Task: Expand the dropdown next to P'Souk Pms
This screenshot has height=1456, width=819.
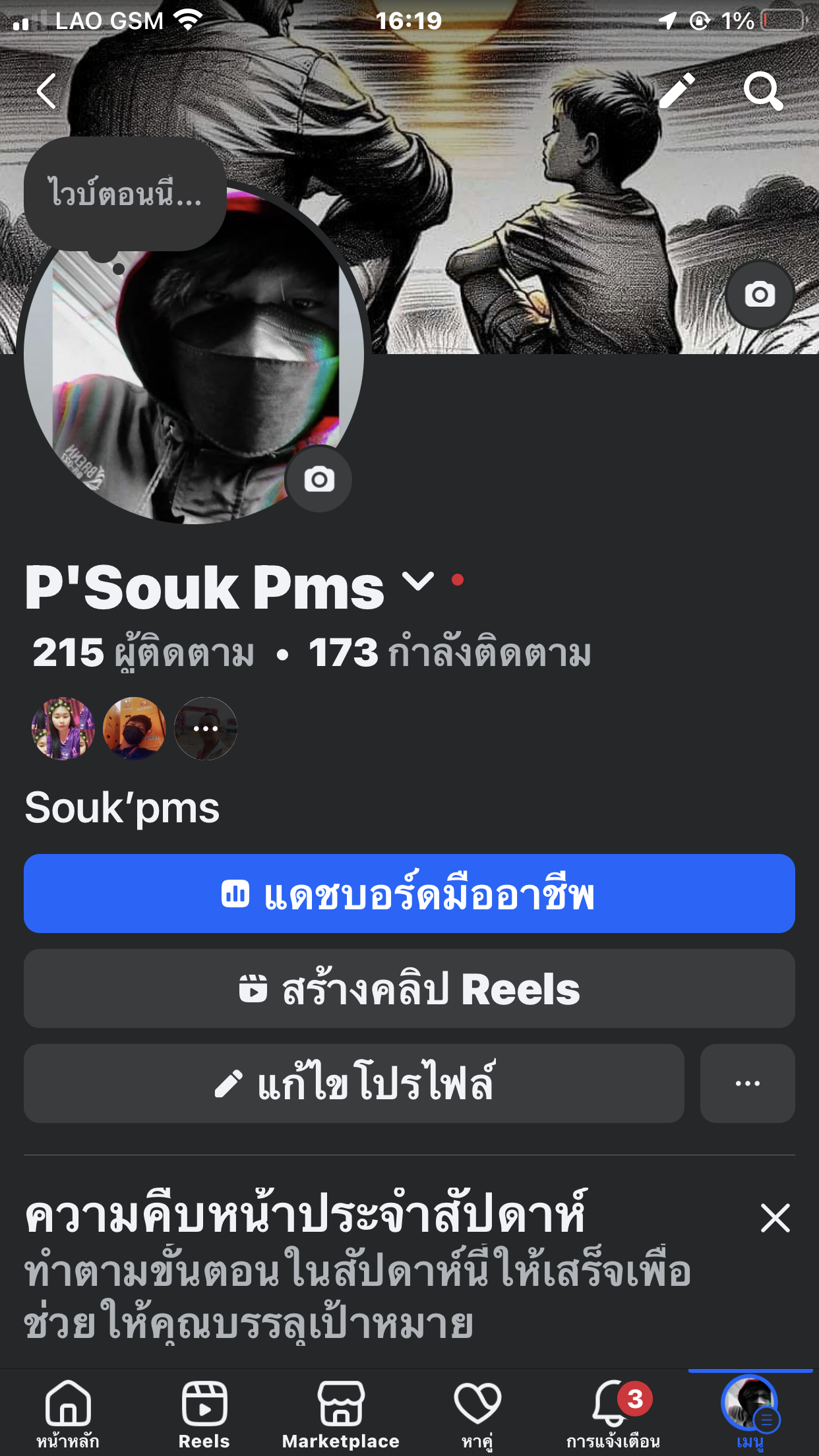Action: (x=418, y=582)
